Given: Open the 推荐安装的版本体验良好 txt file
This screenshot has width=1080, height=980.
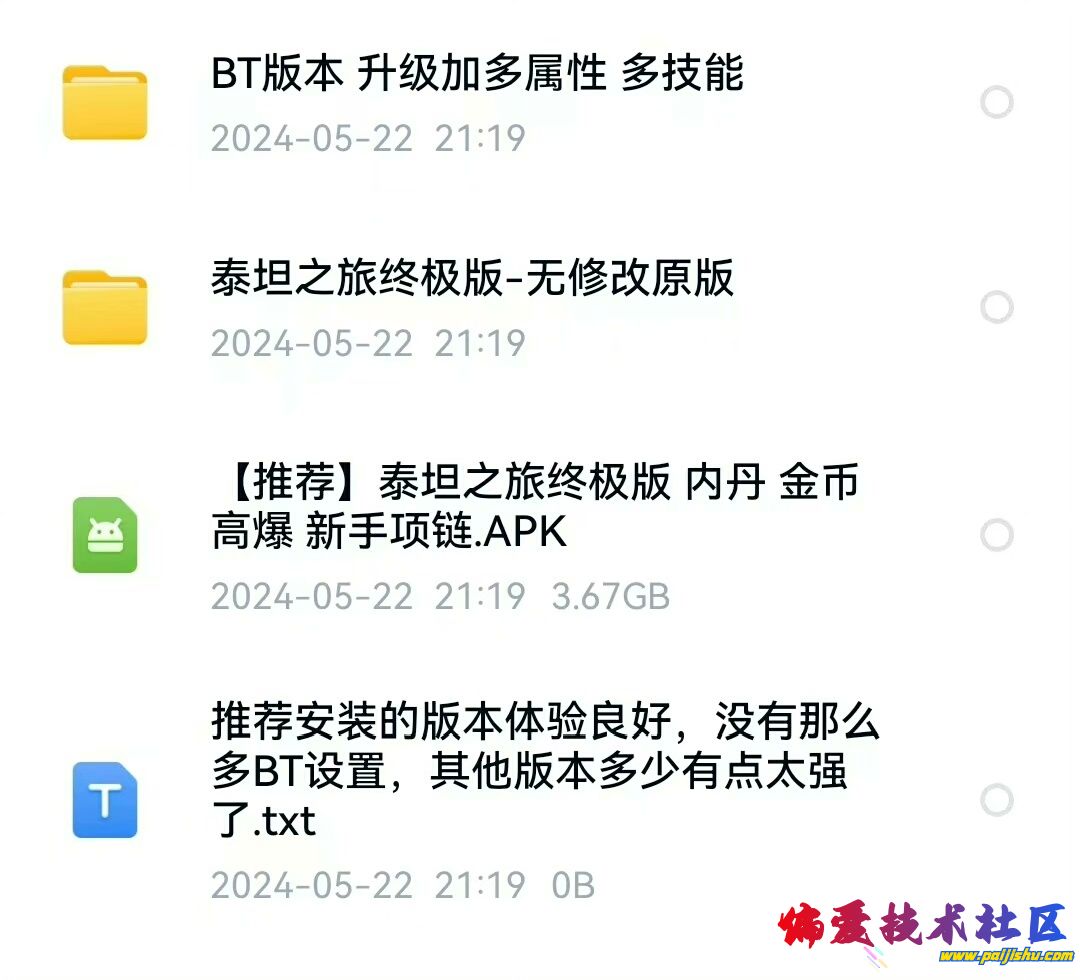Looking at the screenshot, I should (545, 770).
